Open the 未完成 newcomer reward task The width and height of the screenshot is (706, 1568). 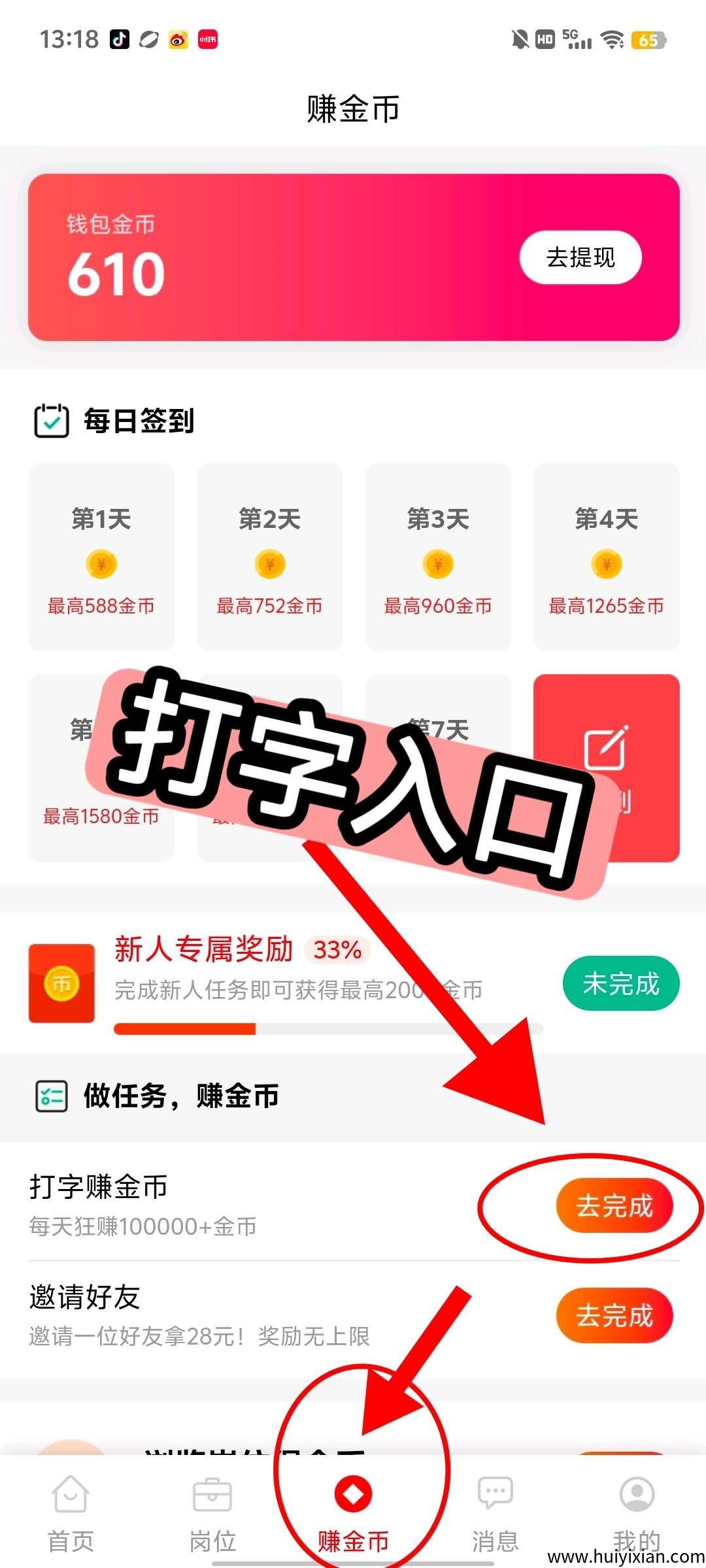[x=620, y=983]
